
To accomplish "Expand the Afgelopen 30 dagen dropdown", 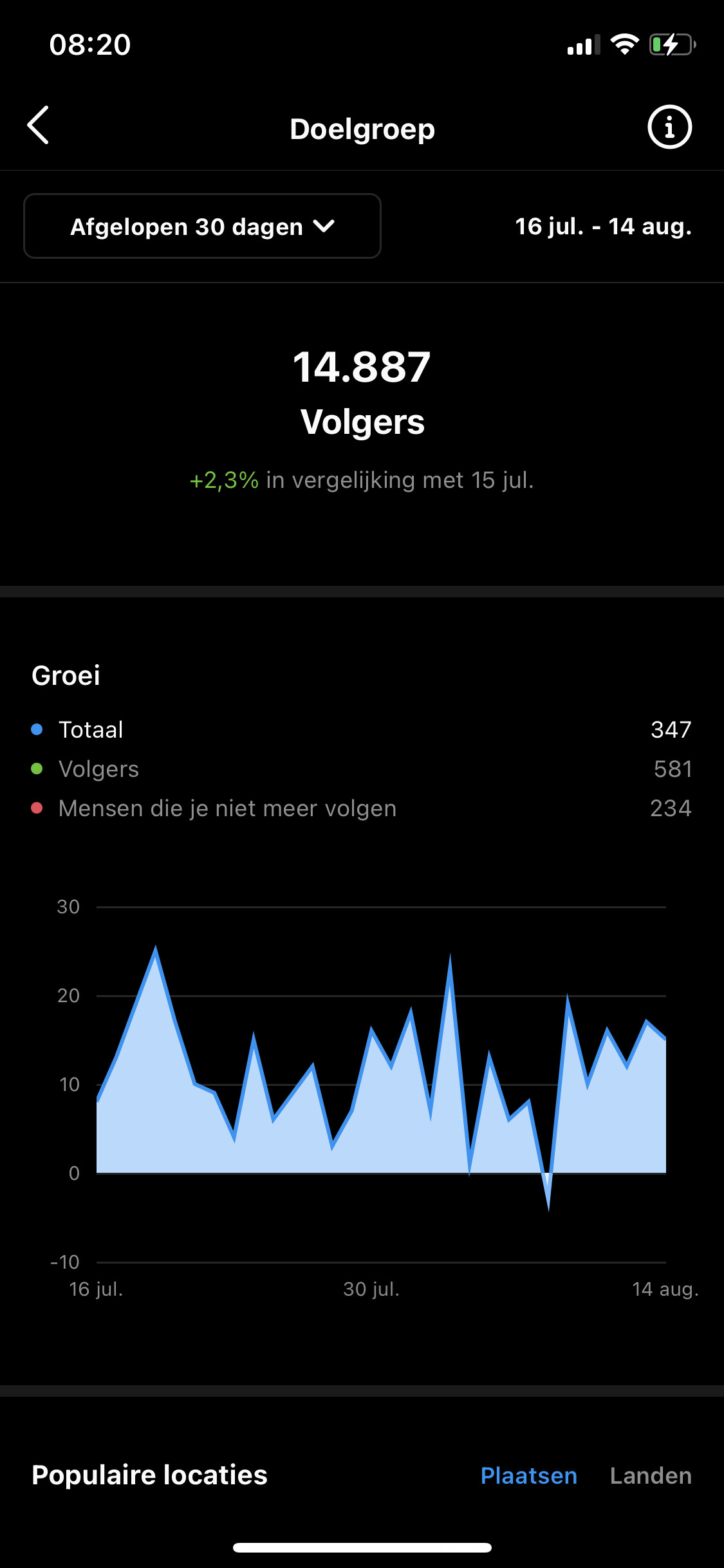I will [x=202, y=226].
